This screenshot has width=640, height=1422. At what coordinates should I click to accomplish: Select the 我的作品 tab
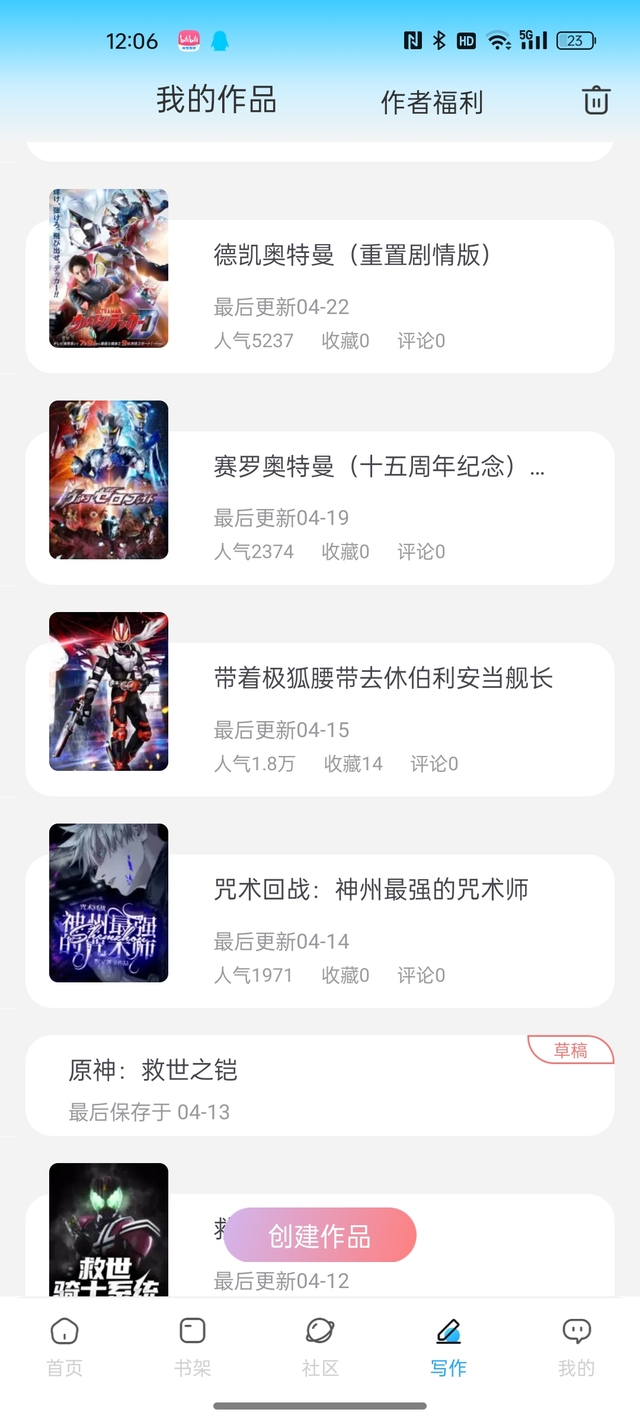[216, 100]
